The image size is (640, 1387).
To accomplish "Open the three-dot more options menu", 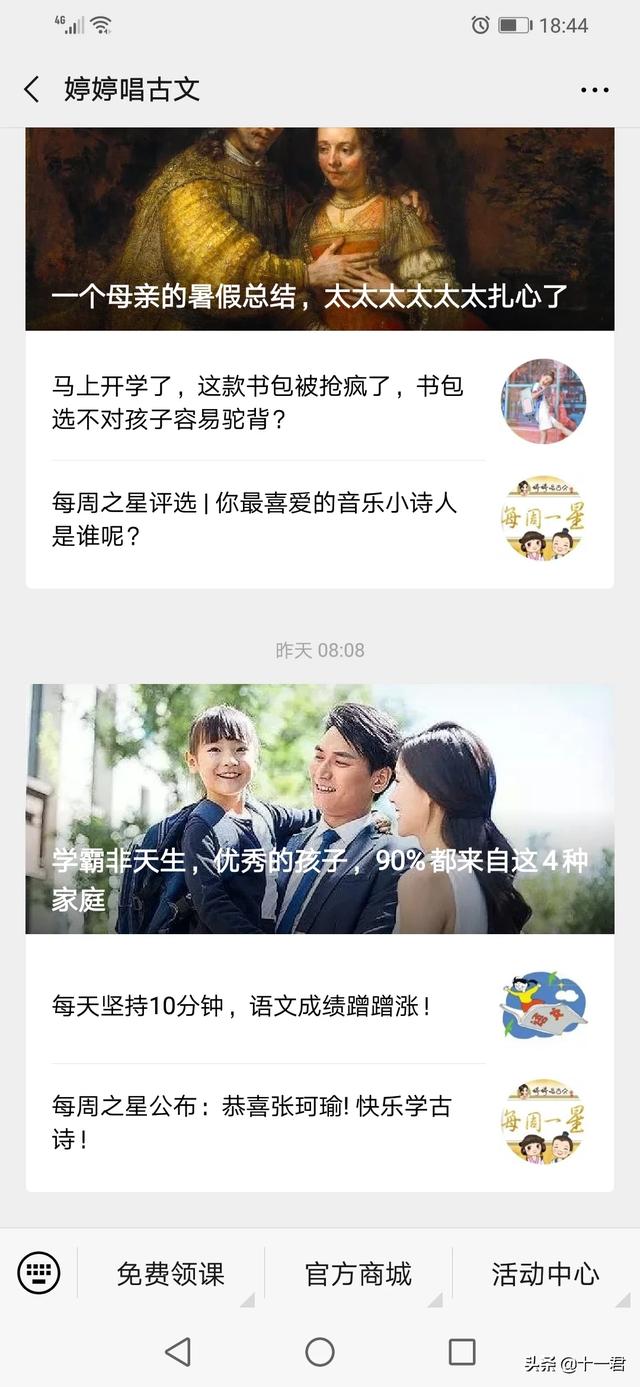I will (x=594, y=90).
